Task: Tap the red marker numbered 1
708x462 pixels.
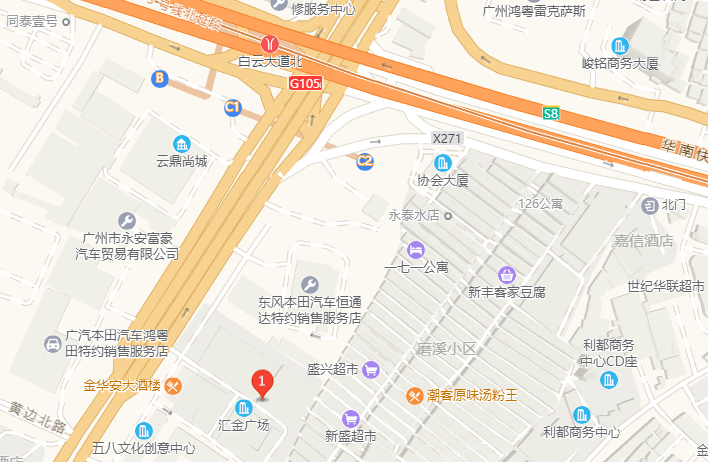Action: [x=262, y=383]
